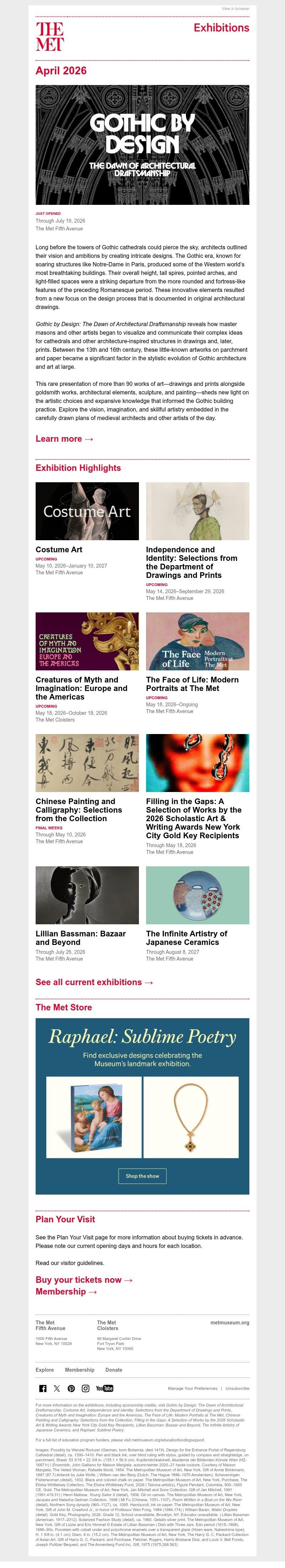
Task: Tap the Shop the show button
Action: pyautogui.click(x=142, y=1176)
